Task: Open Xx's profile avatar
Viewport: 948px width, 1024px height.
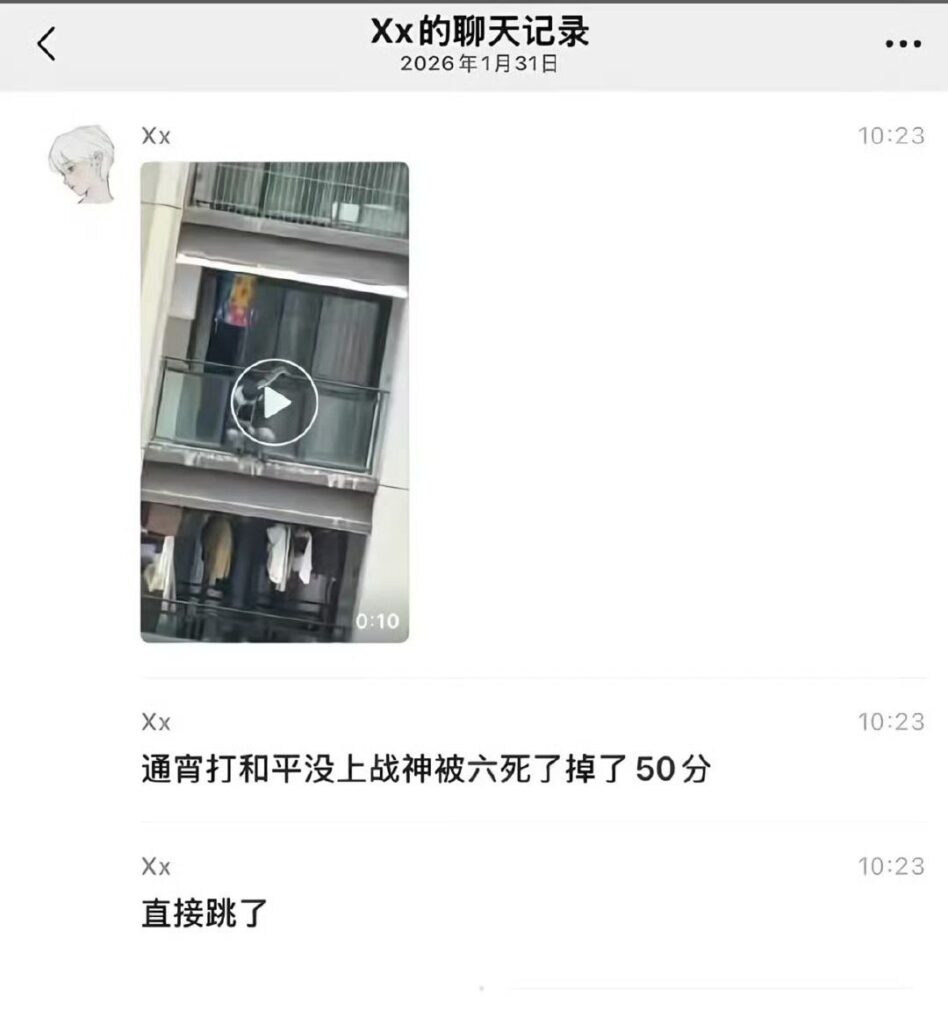Action: (81, 165)
